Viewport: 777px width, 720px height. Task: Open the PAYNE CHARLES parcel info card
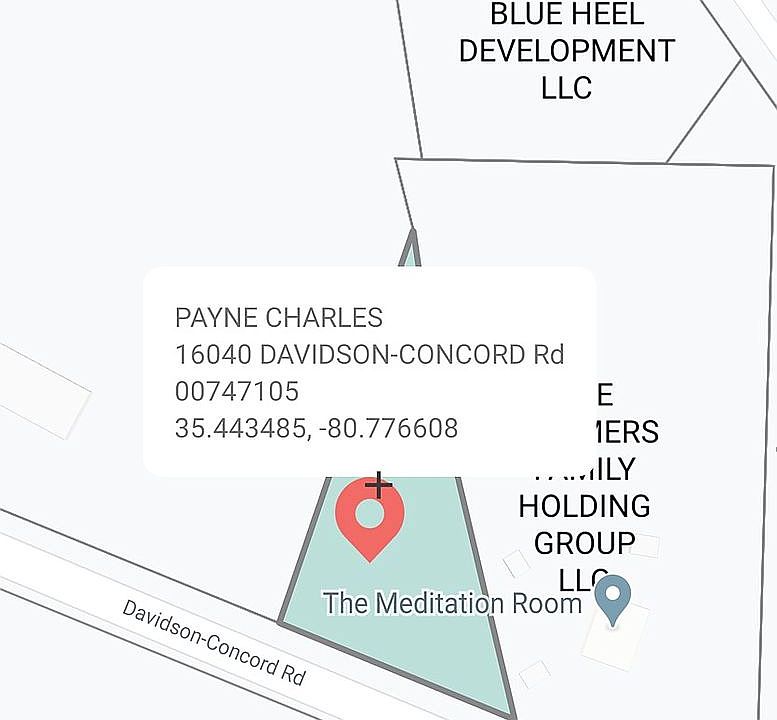(369, 372)
